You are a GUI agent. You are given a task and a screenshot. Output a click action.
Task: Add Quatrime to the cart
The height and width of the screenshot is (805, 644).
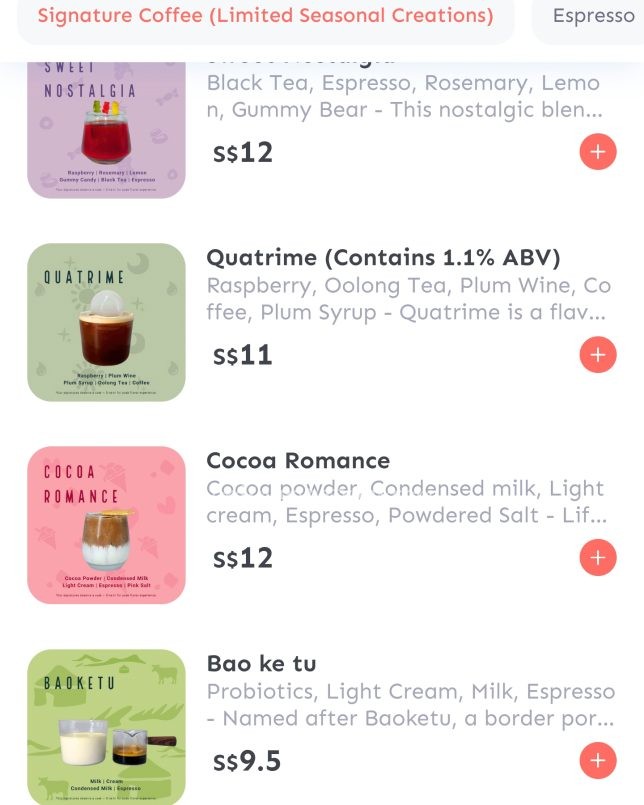tap(598, 355)
